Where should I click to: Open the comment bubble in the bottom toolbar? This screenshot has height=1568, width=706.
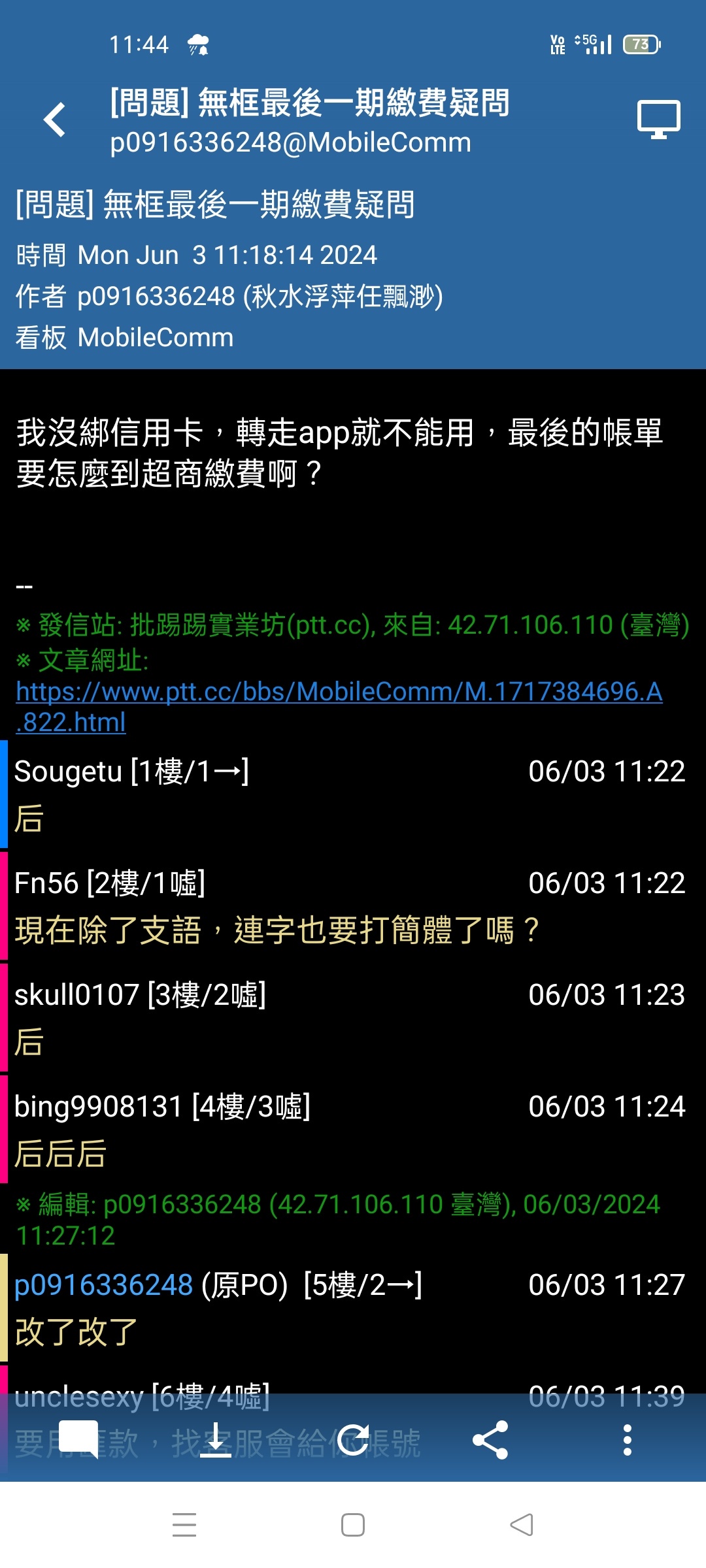78,1440
